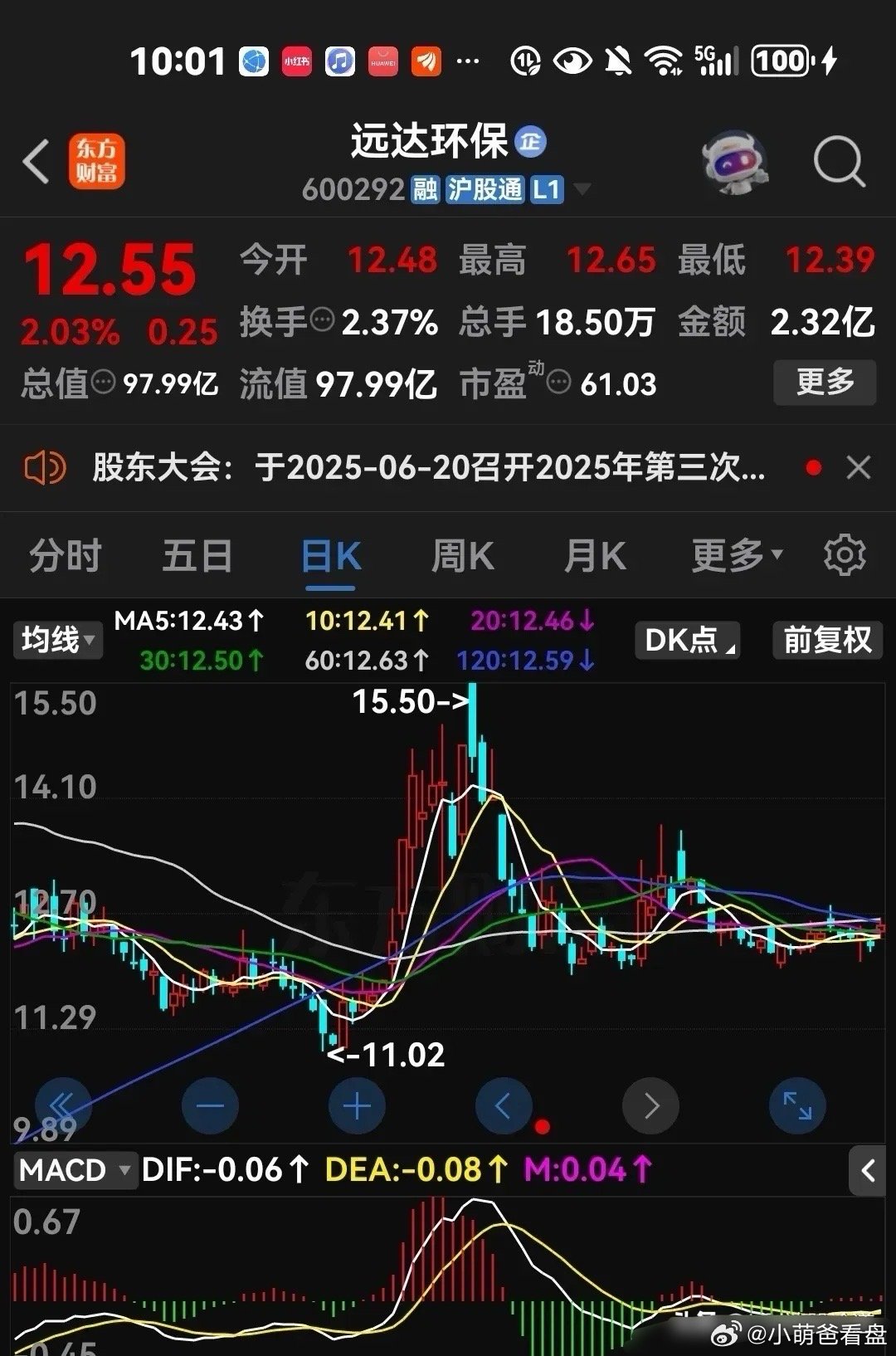
Task: Select the 周K chart tab
Action: (462, 555)
